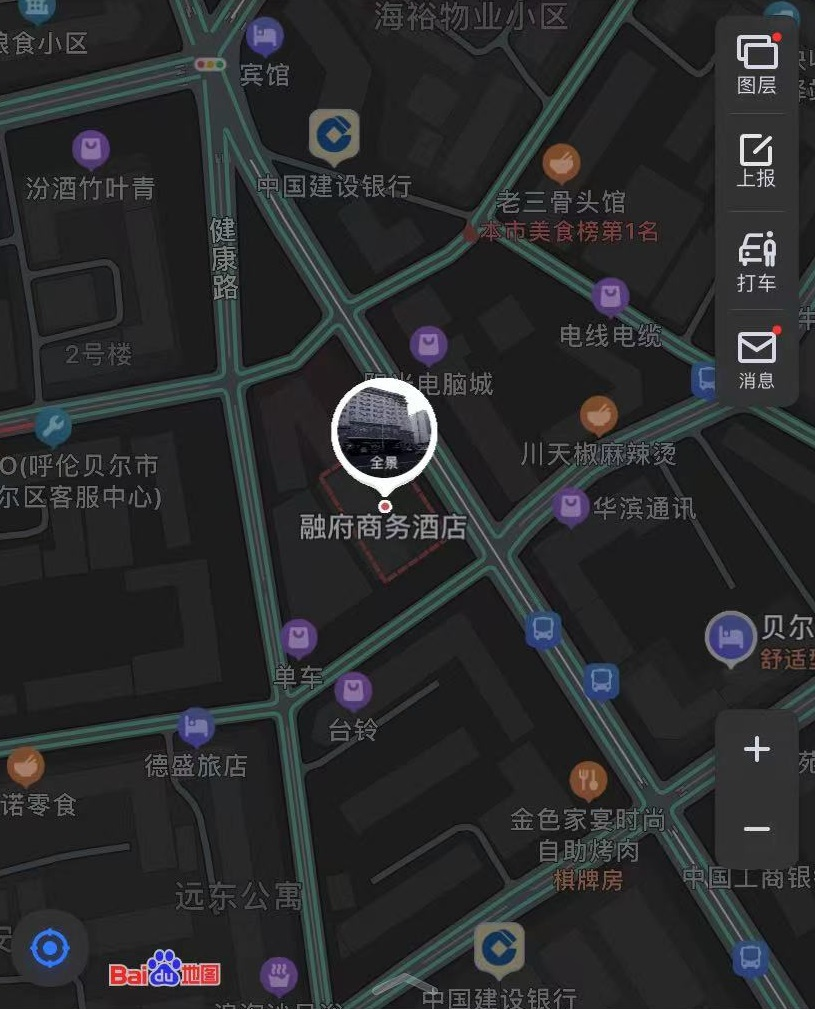Select the 老三骨头馆 restaurant marker
Viewport: 815px width, 1009px height.
pos(561,163)
